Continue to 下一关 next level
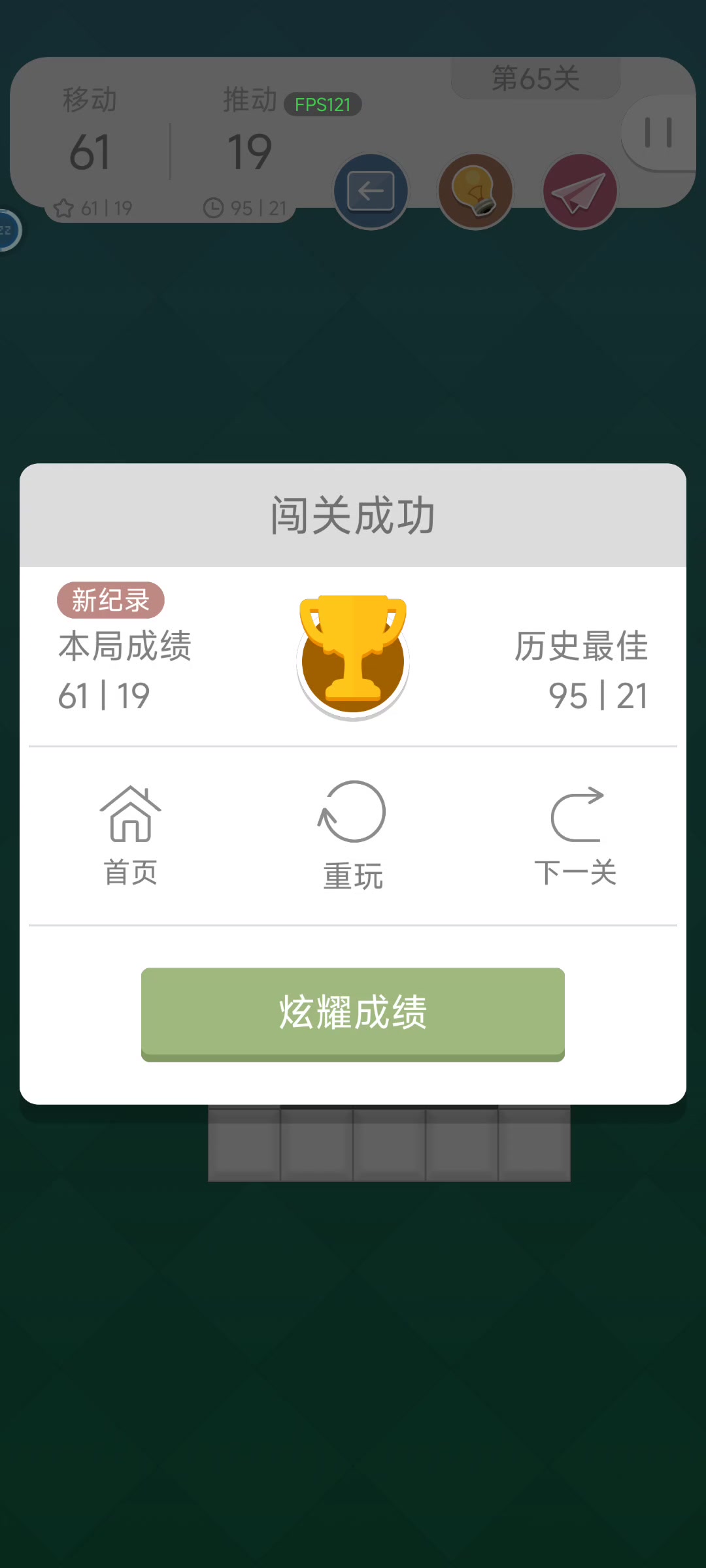Image resolution: width=706 pixels, height=1568 pixels. (x=575, y=836)
